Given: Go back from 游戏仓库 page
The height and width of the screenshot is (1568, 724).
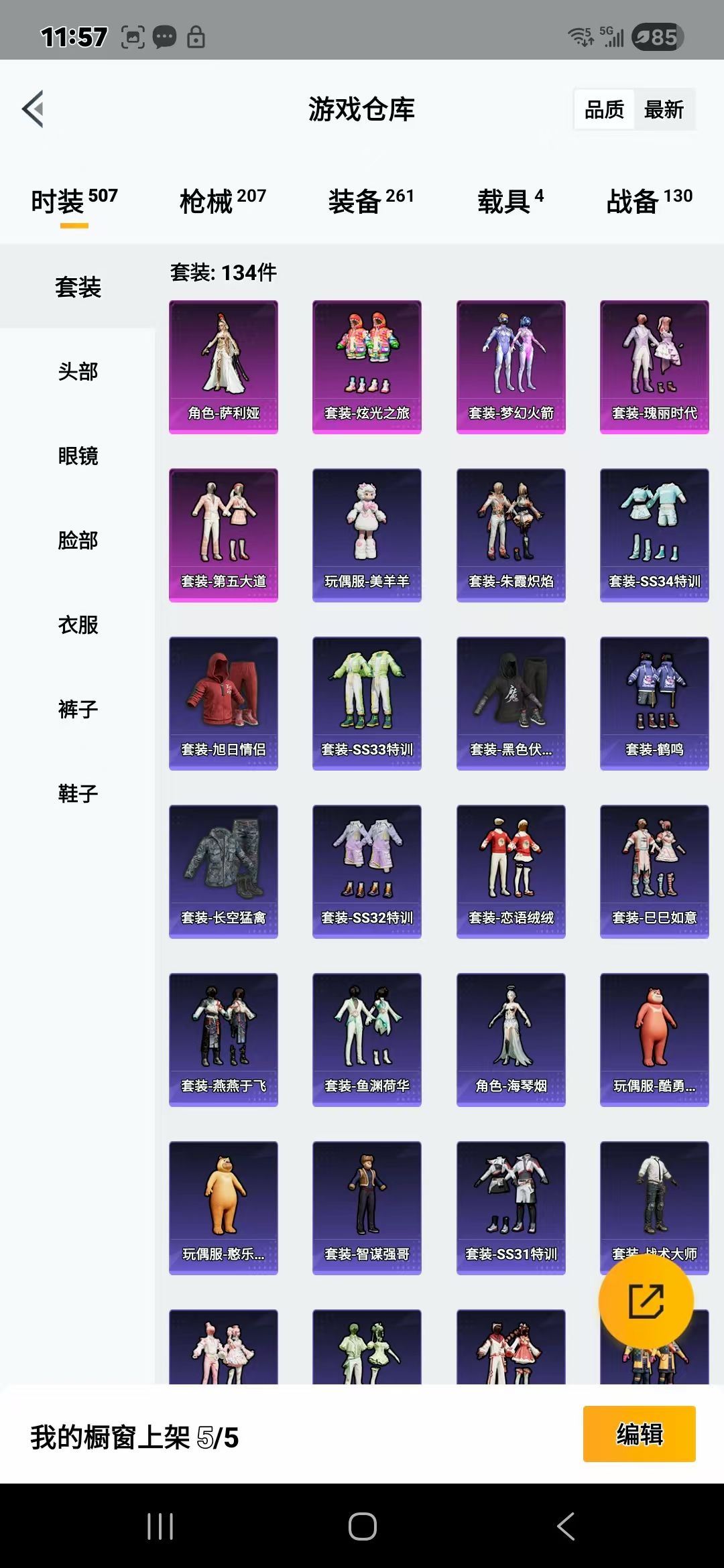Looking at the screenshot, I should (x=33, y=109).
